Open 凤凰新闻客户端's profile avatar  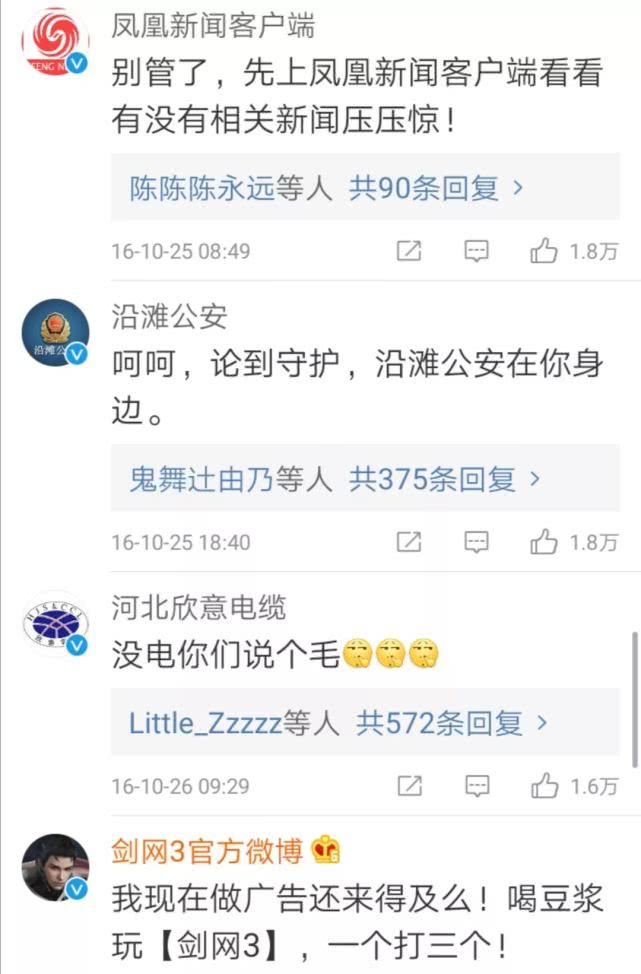(x=55, y=40)
